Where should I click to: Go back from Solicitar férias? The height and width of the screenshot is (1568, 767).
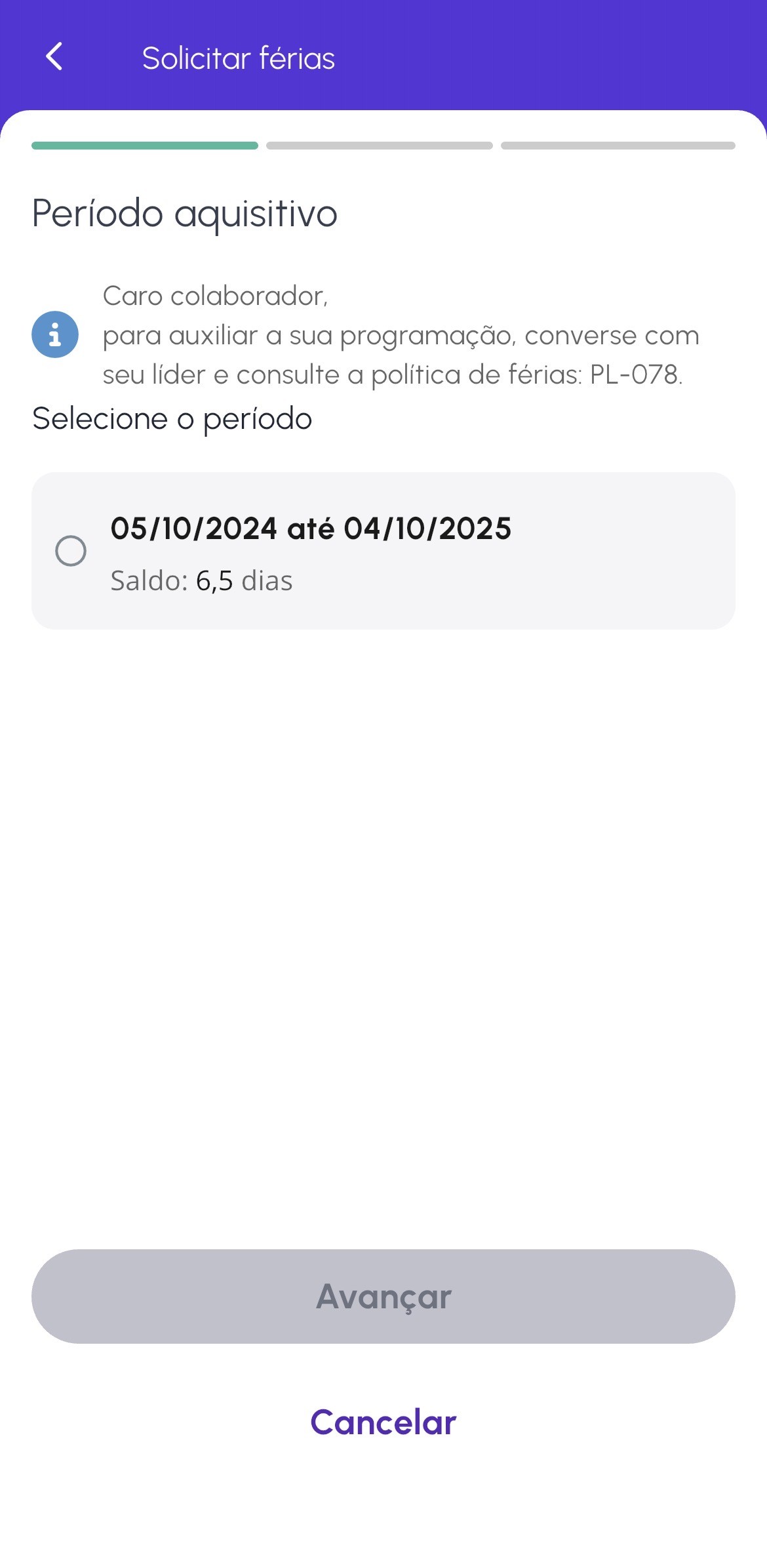(x=54, y=57)
